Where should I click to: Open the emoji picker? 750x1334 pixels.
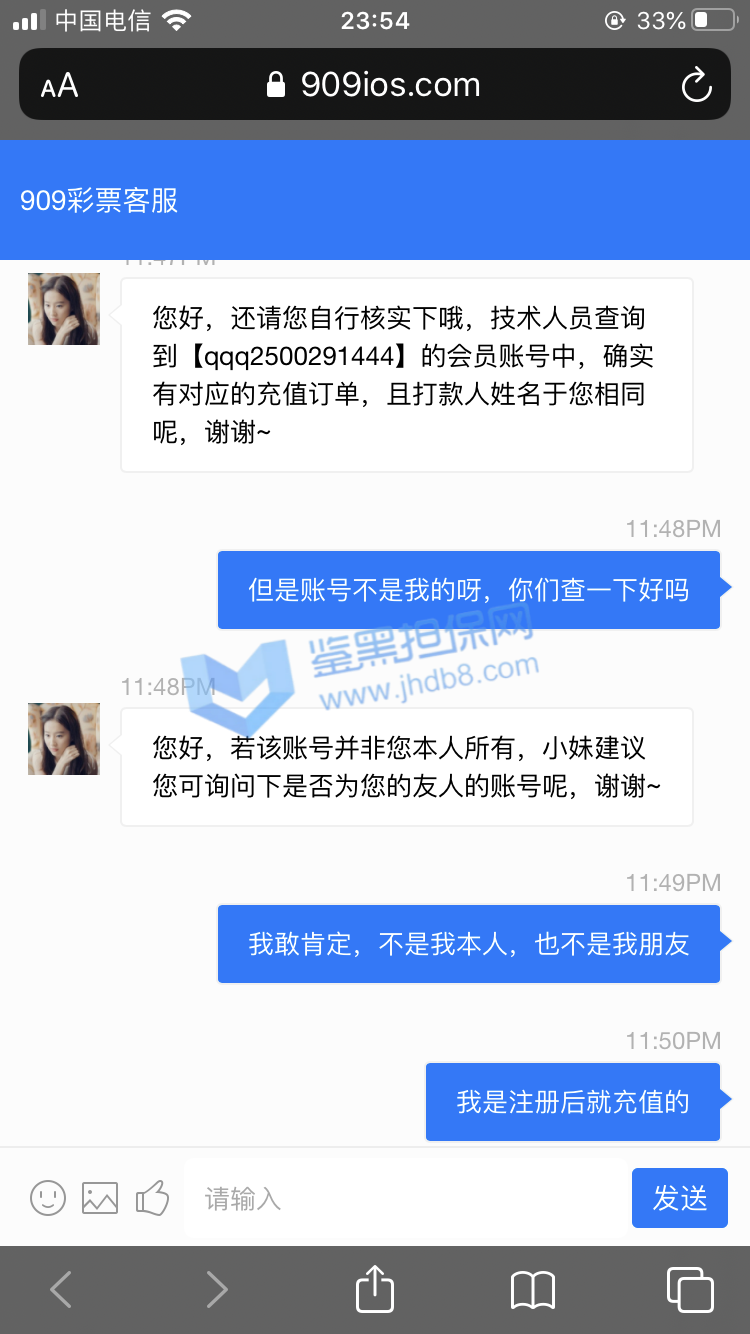tap(48, 1197)
